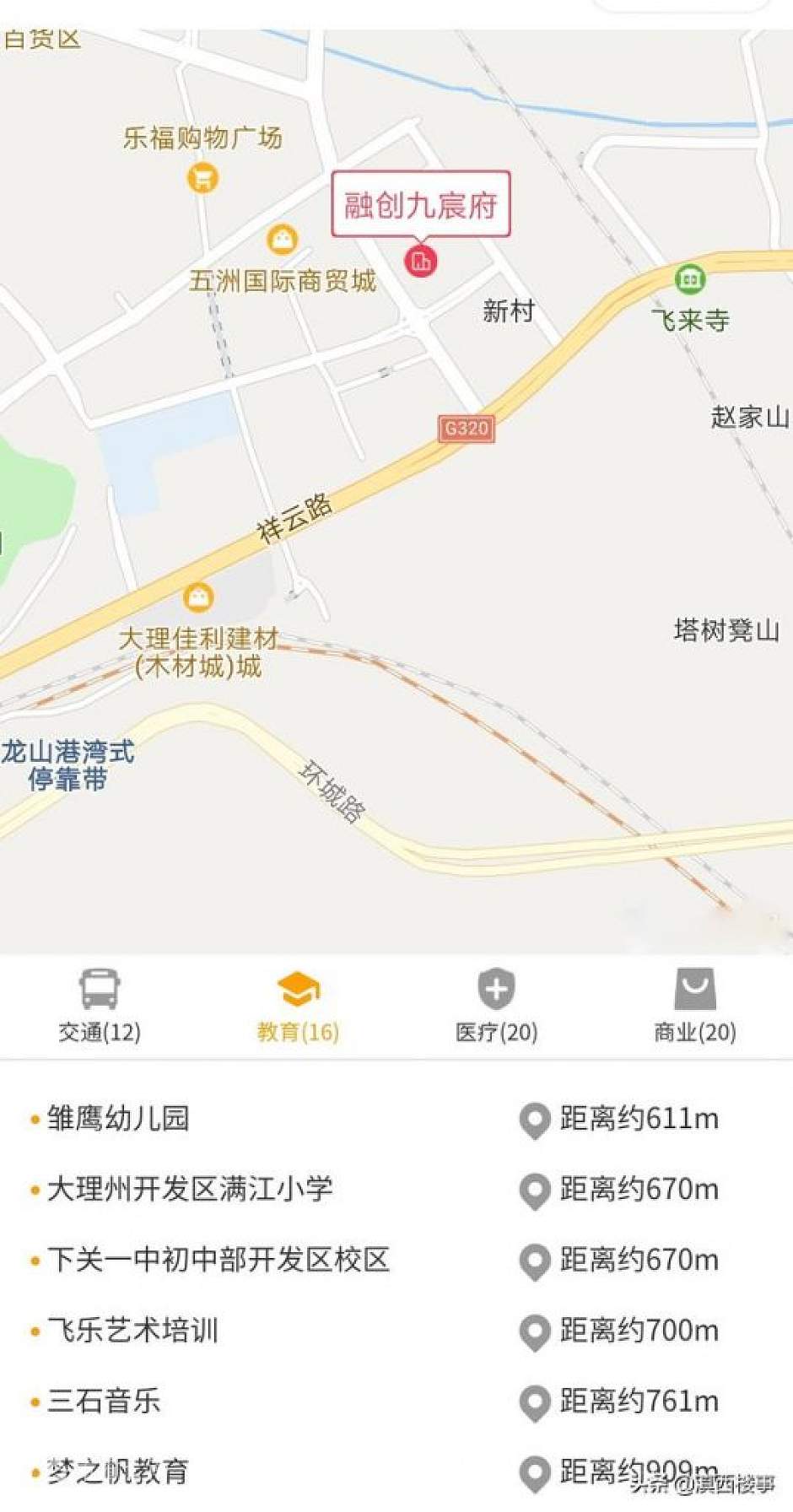
Task: Open 下关一中初中部开发区校区 entry
Action: [218, 1260]
